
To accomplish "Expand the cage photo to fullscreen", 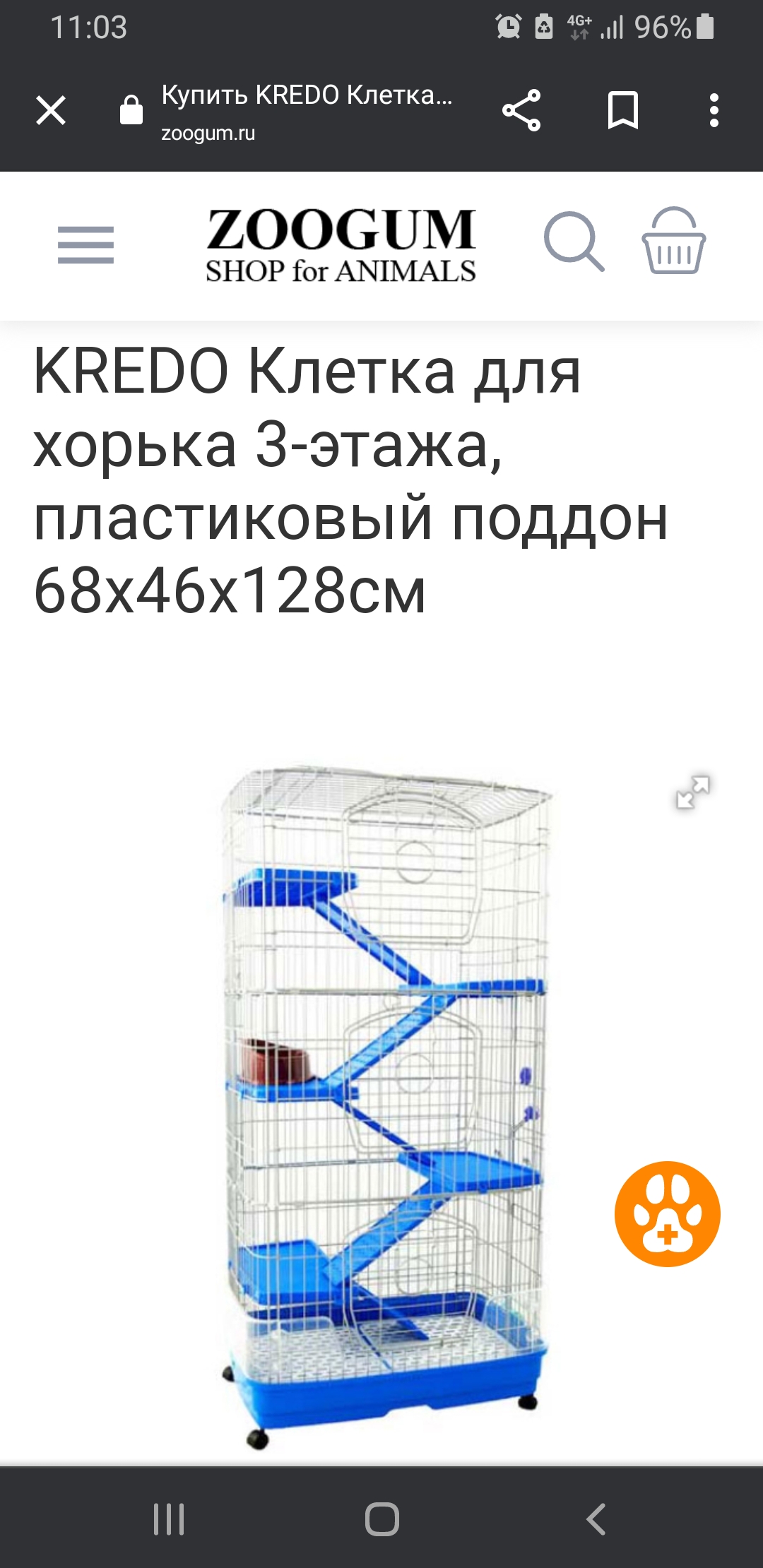I will pos(692,792).
